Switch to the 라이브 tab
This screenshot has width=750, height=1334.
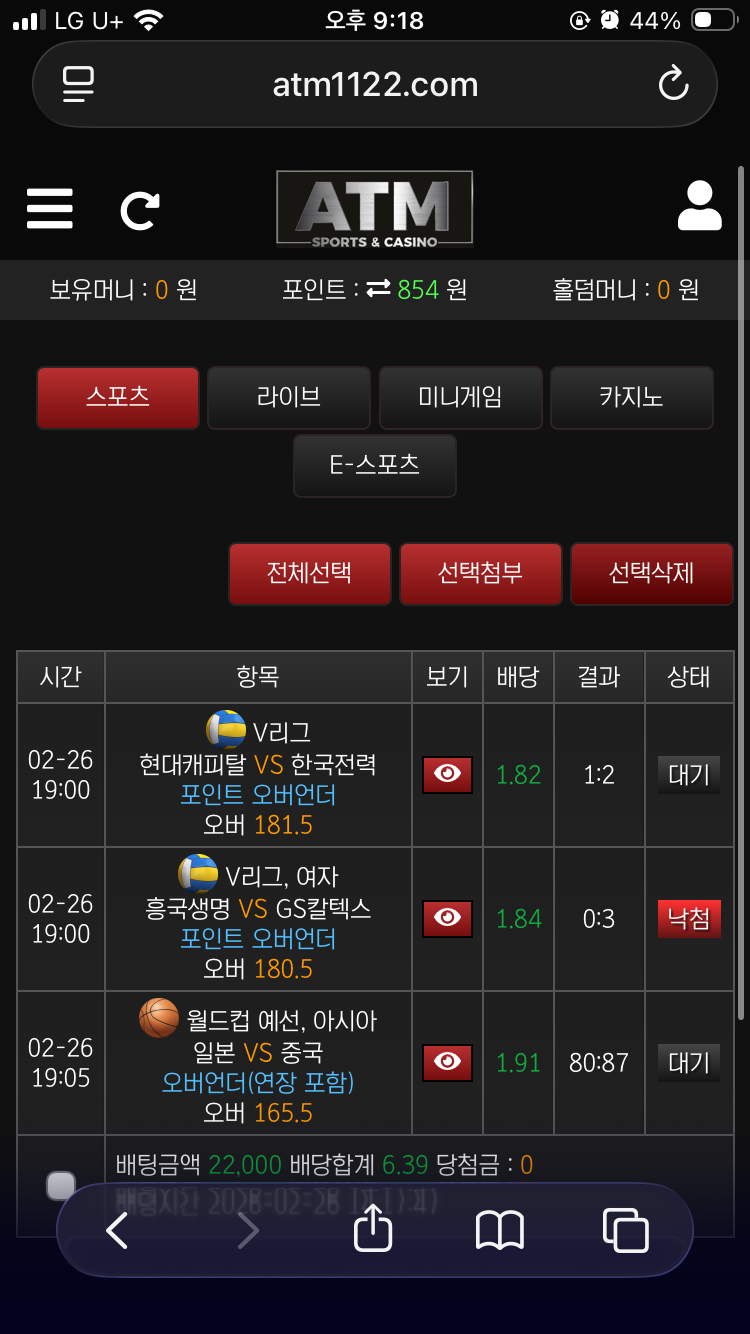(289, 397)
